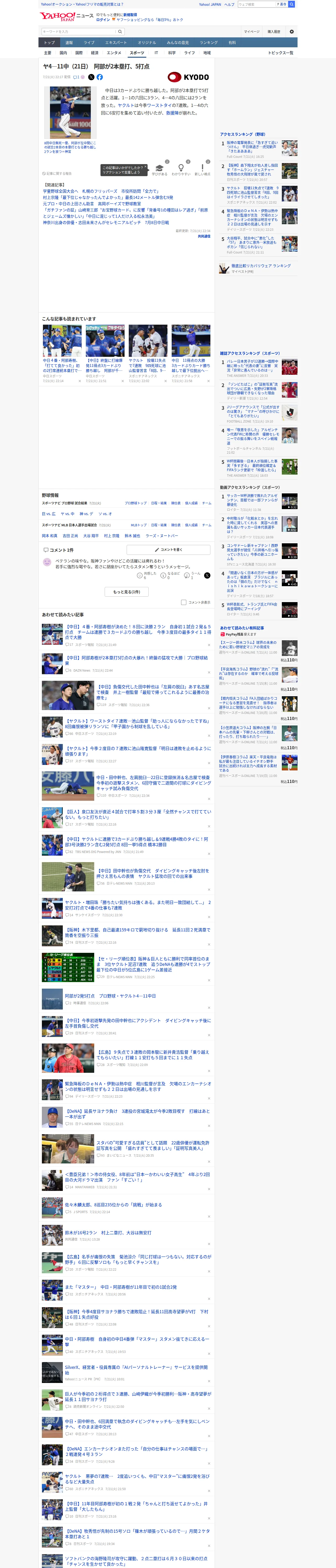This screenshot has height=1568, width=336.
Task: React with わかりやすい
Action: pos(181,170)
